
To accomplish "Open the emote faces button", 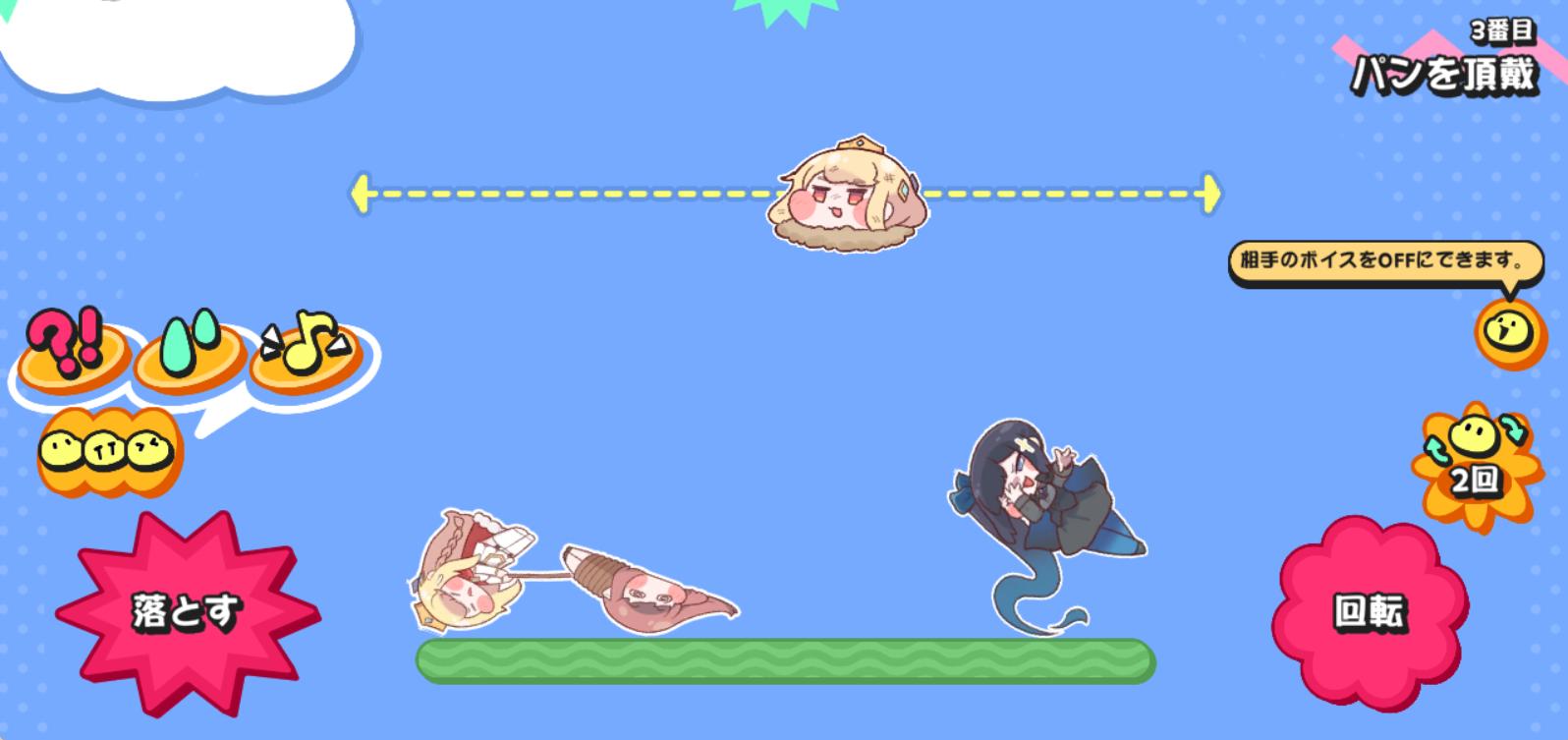I will (x=108, y=452).
